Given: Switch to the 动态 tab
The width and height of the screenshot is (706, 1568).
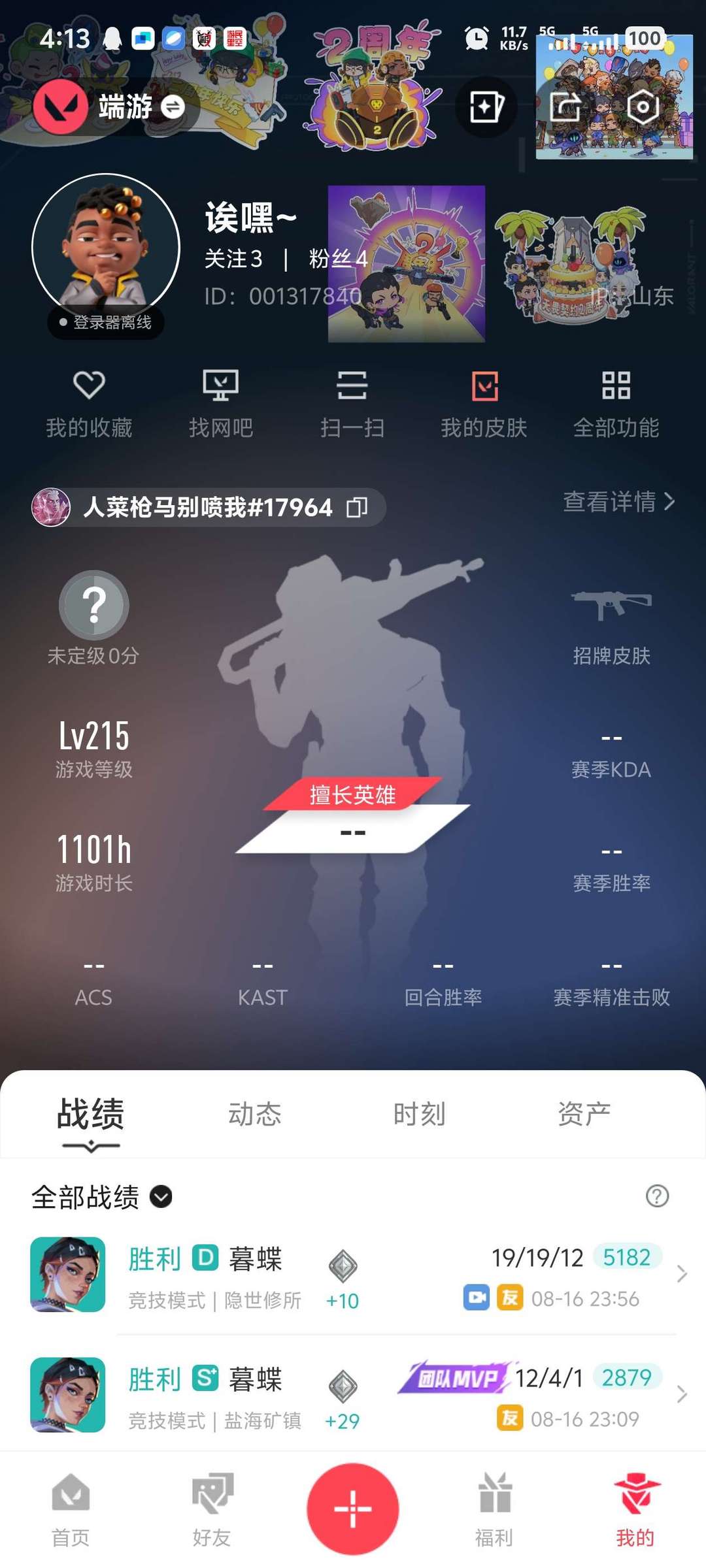Looking at the screenshot, I should tap(254, 1114).
